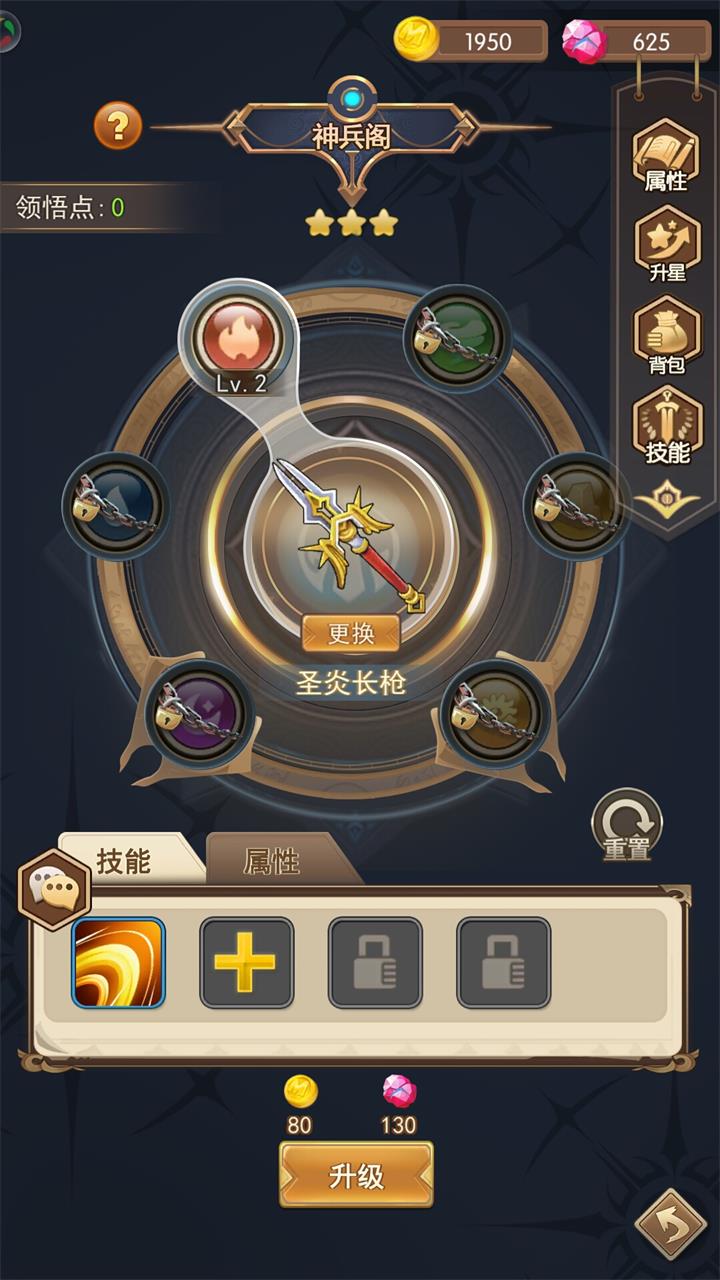Add a skill in the plus slot

point(246,963)
